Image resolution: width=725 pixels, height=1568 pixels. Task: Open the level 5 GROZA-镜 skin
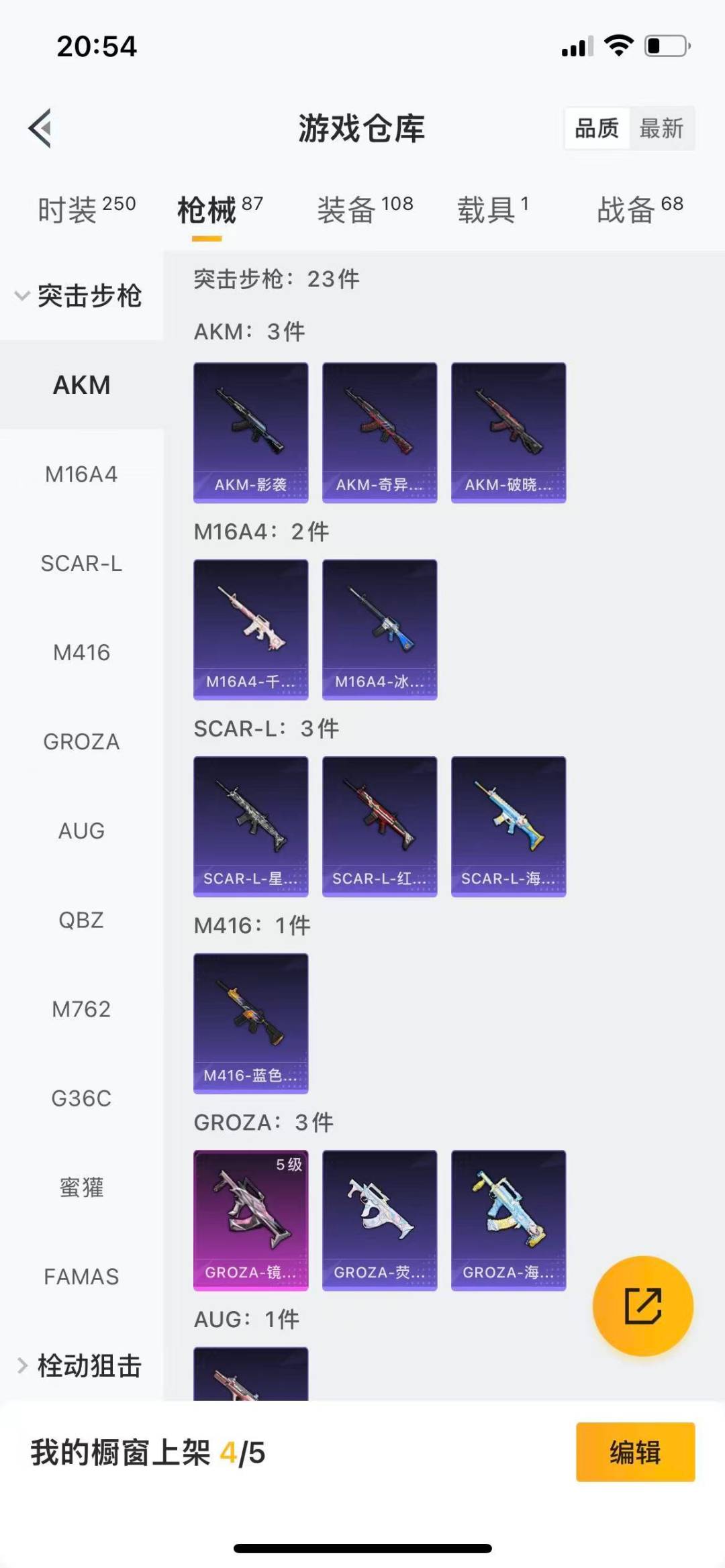250,1220
